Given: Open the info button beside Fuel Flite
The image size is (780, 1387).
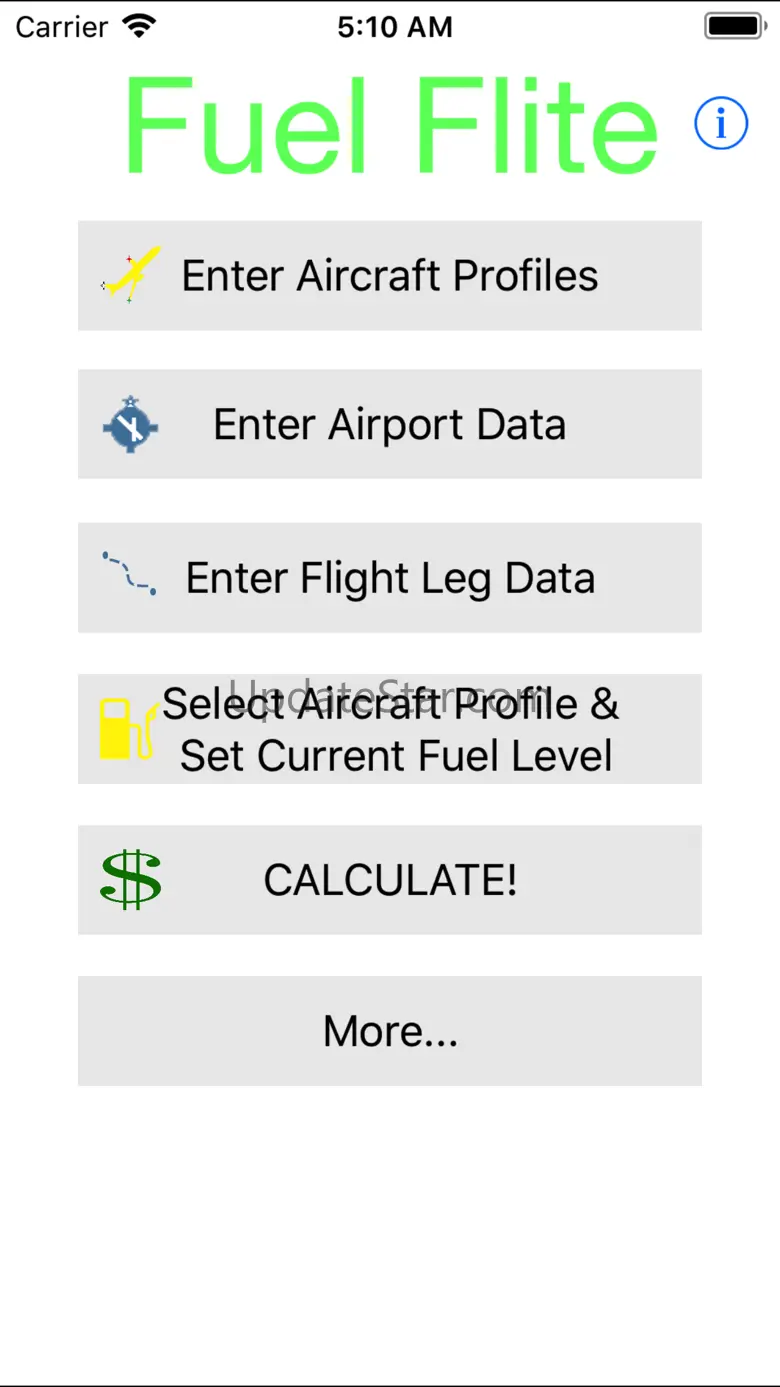Looking at the screenshot, I should (721, 124).
